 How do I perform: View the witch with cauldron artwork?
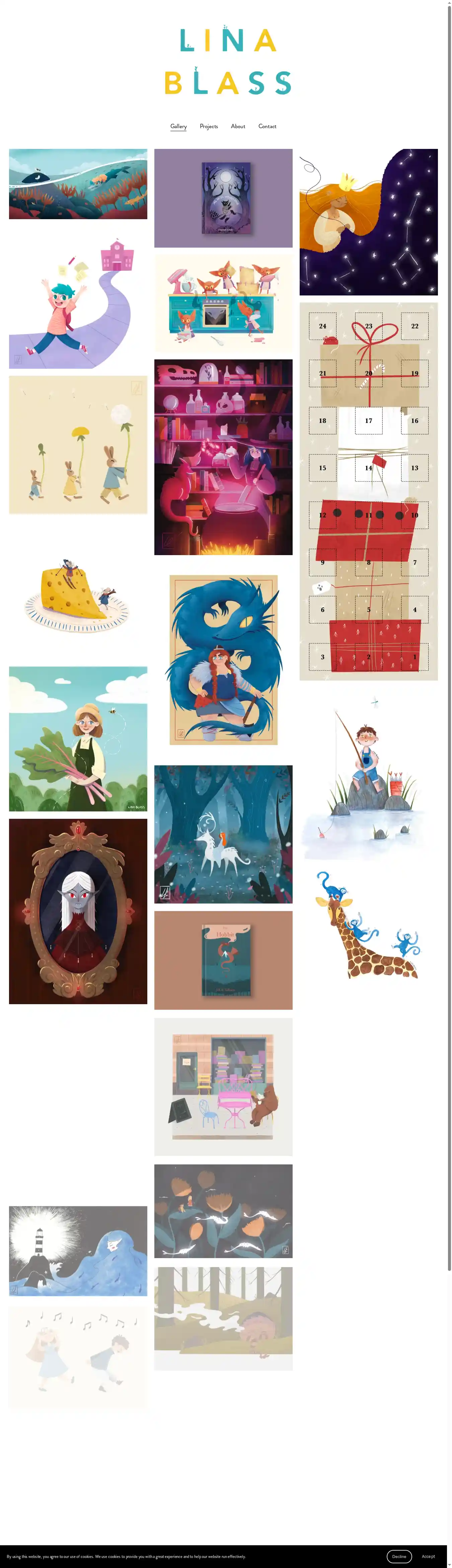223,456
